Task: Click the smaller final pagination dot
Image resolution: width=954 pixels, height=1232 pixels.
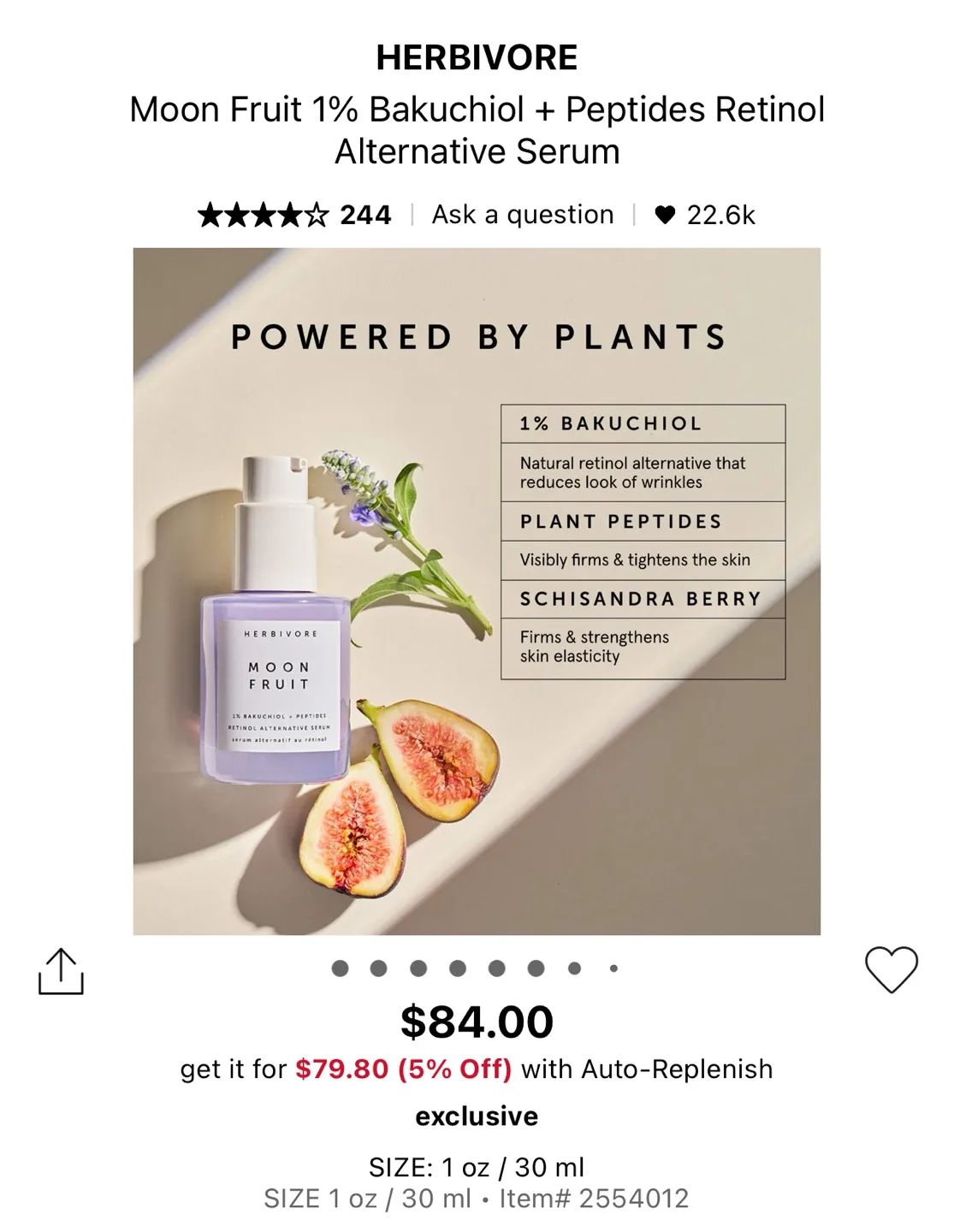Action: [614, 967]
